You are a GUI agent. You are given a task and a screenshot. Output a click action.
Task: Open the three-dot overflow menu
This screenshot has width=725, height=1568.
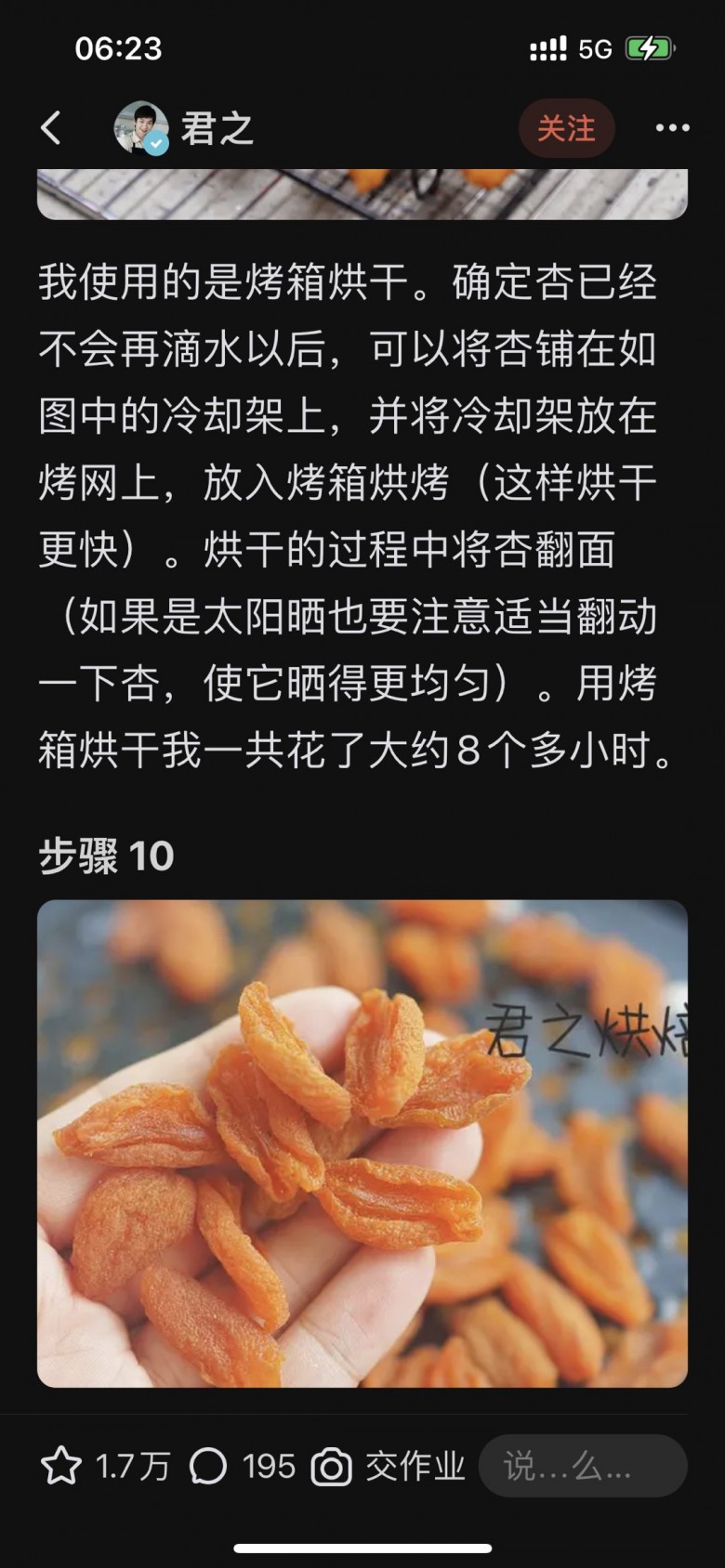[x=672, y=128]
